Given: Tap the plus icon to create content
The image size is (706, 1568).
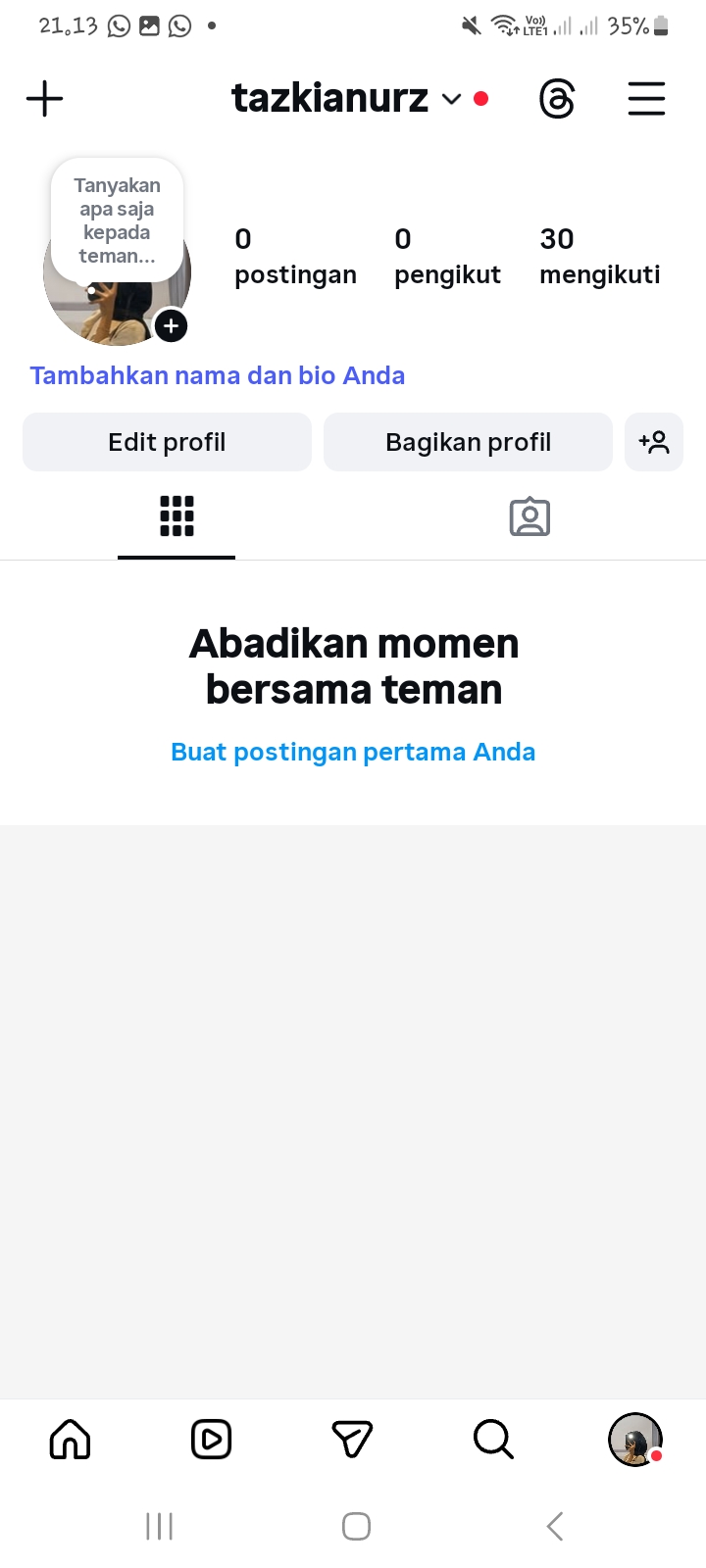Looking at the screenshot, I should [44, 99].
